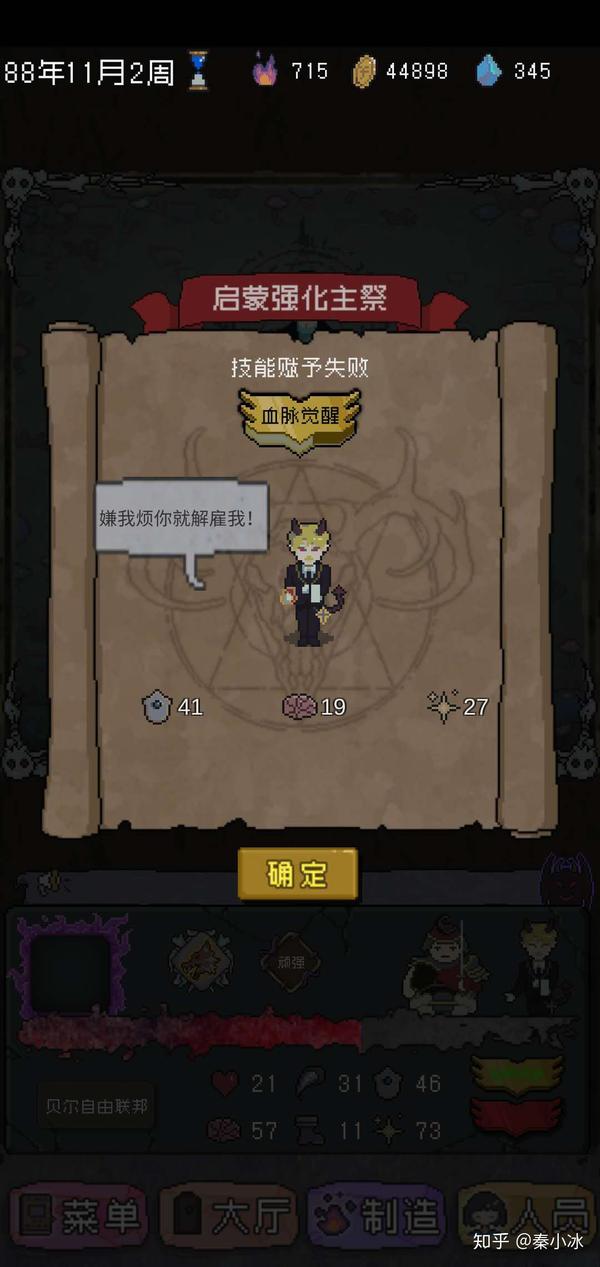Tap the 血脉觉醒 skill badge

coord(299,416)
